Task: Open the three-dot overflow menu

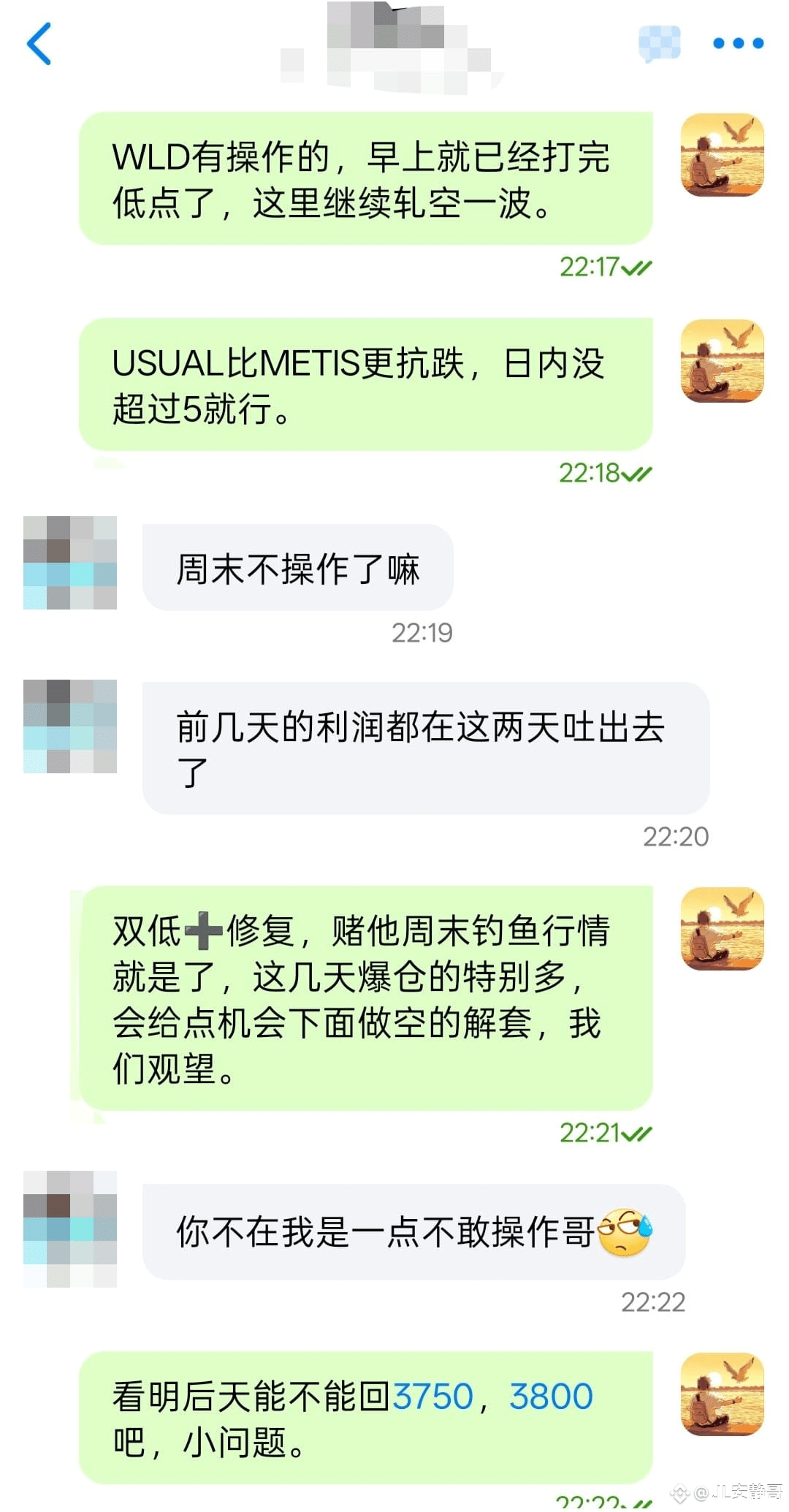Action: point(738,44)
